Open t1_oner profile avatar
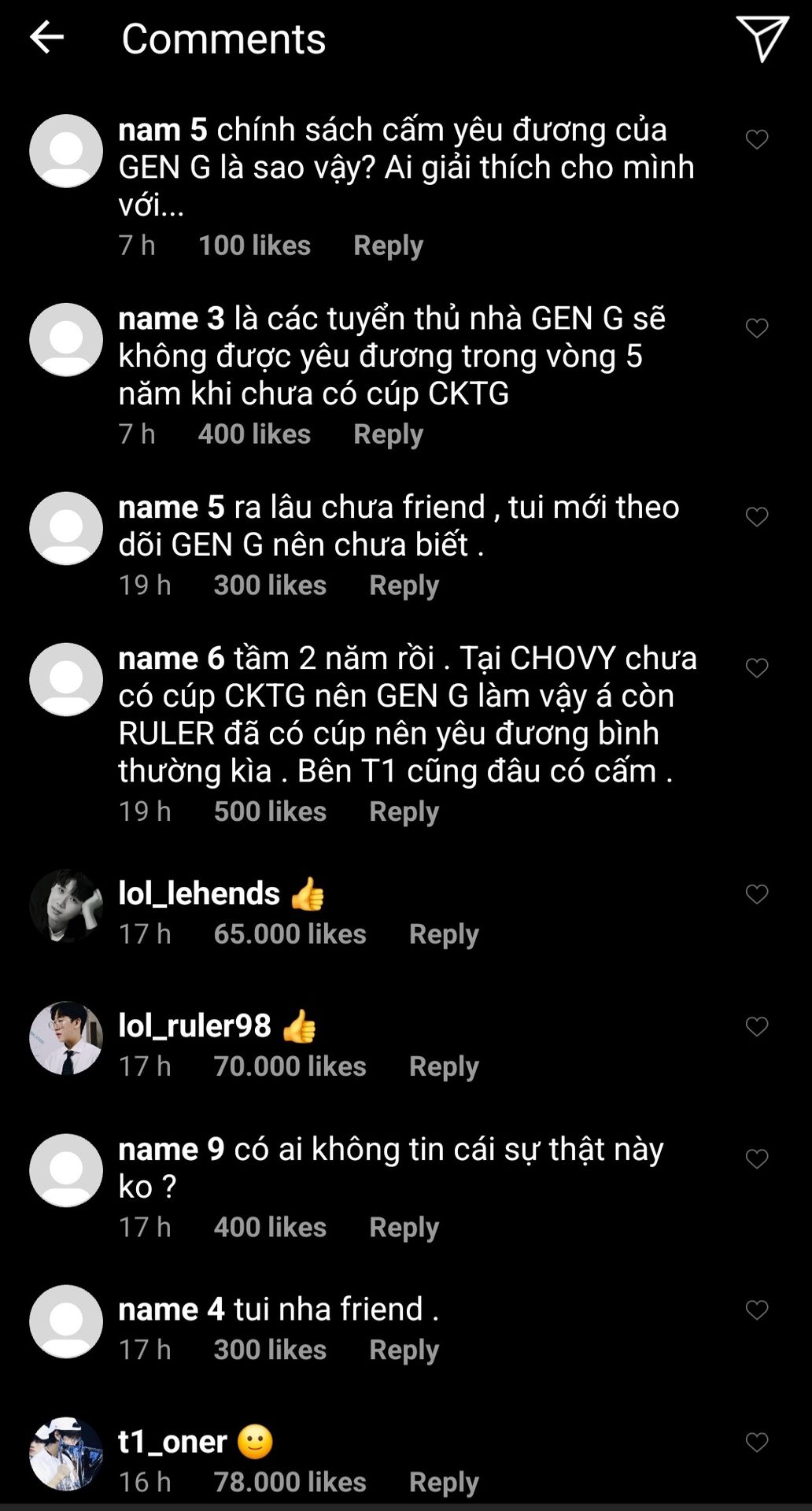This screenshot has width=812, height=1511. (x=66, y=1454)
